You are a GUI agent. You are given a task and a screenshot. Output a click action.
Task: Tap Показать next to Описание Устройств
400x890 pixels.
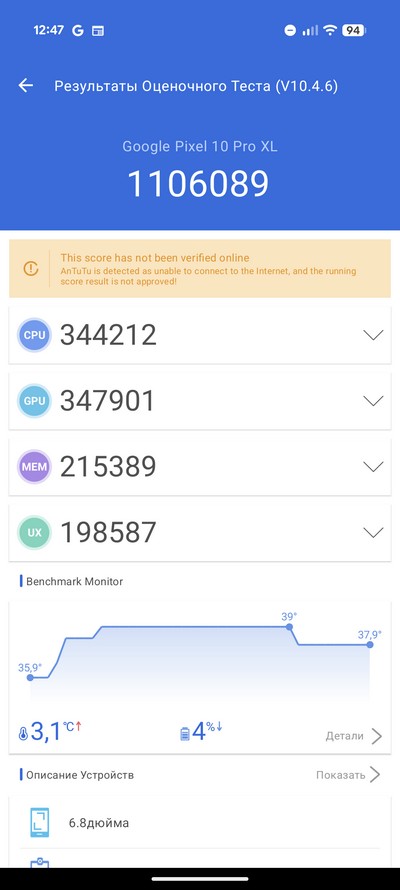coord(348,775)
